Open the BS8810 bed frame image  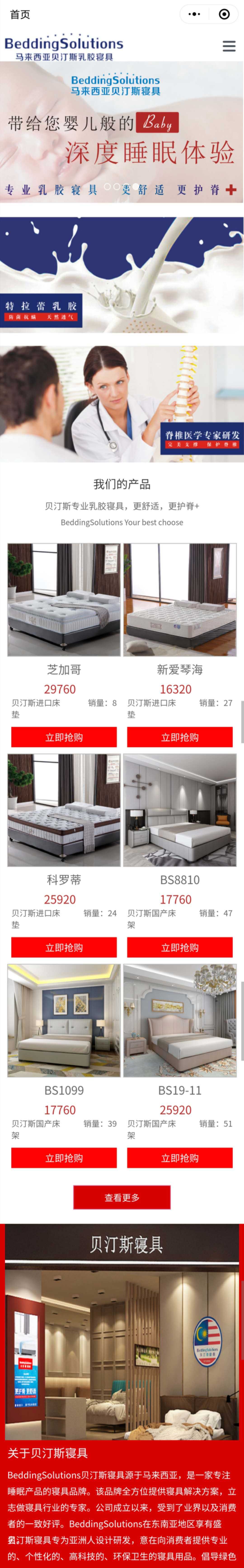(x=180, y=810)
